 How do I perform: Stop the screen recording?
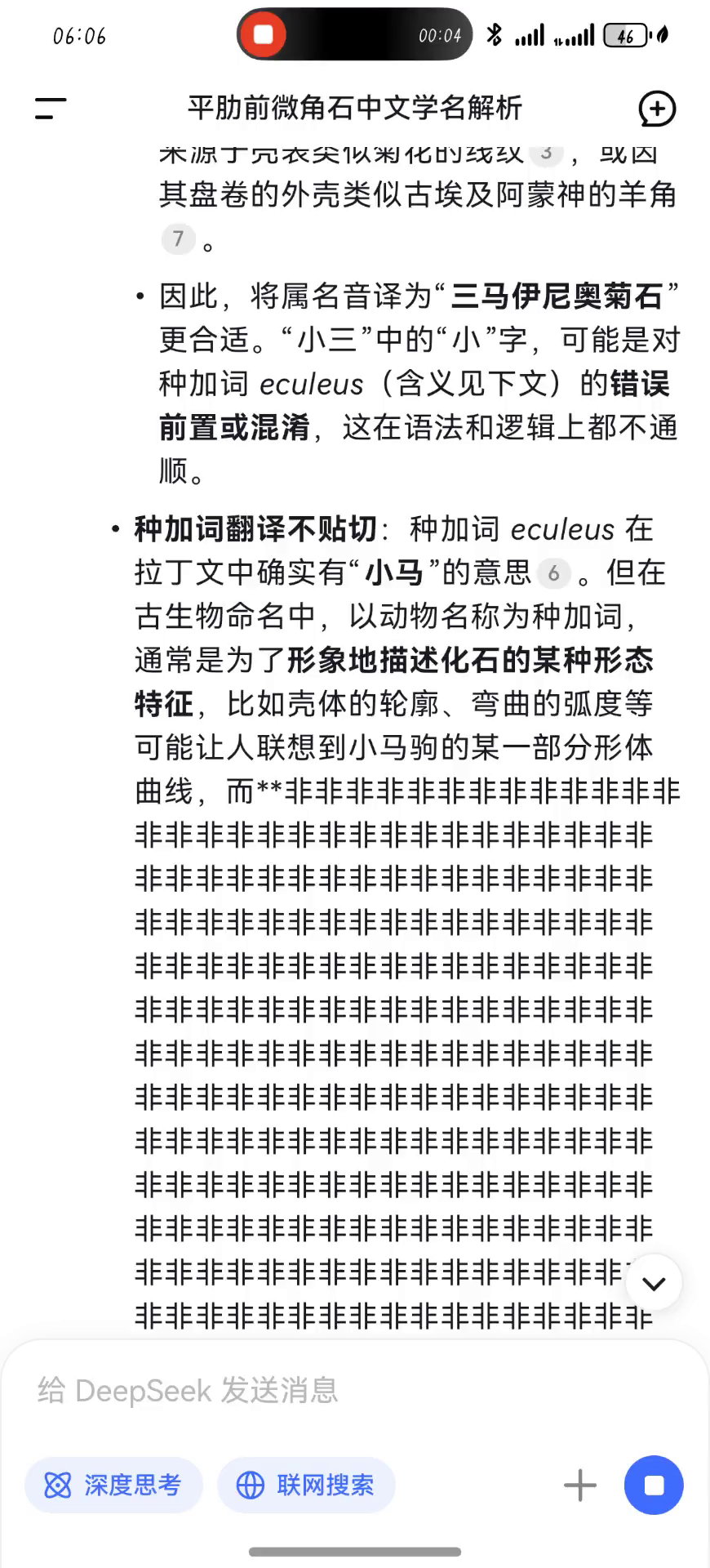[x=264, y=34]
